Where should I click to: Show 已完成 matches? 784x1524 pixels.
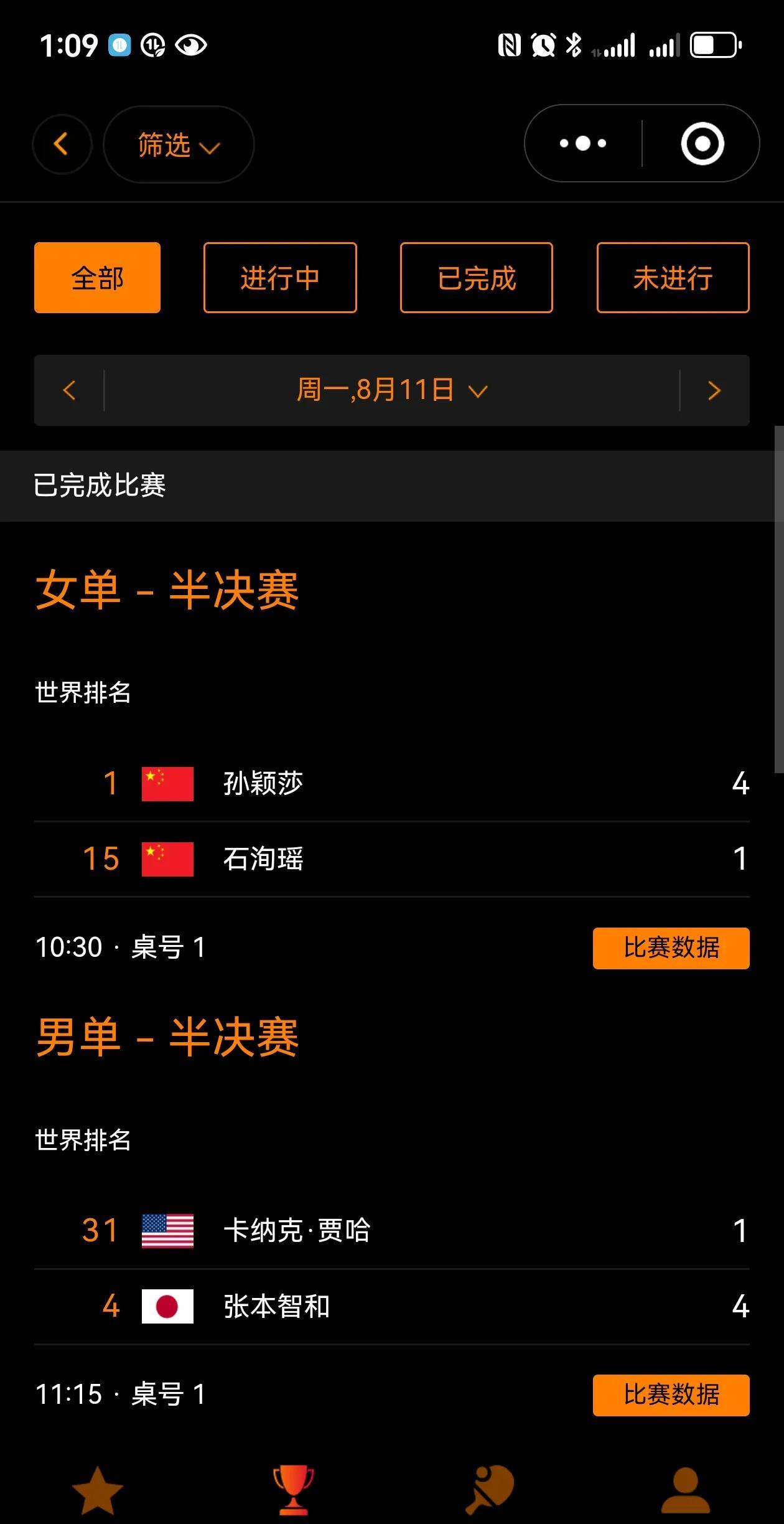477,278
